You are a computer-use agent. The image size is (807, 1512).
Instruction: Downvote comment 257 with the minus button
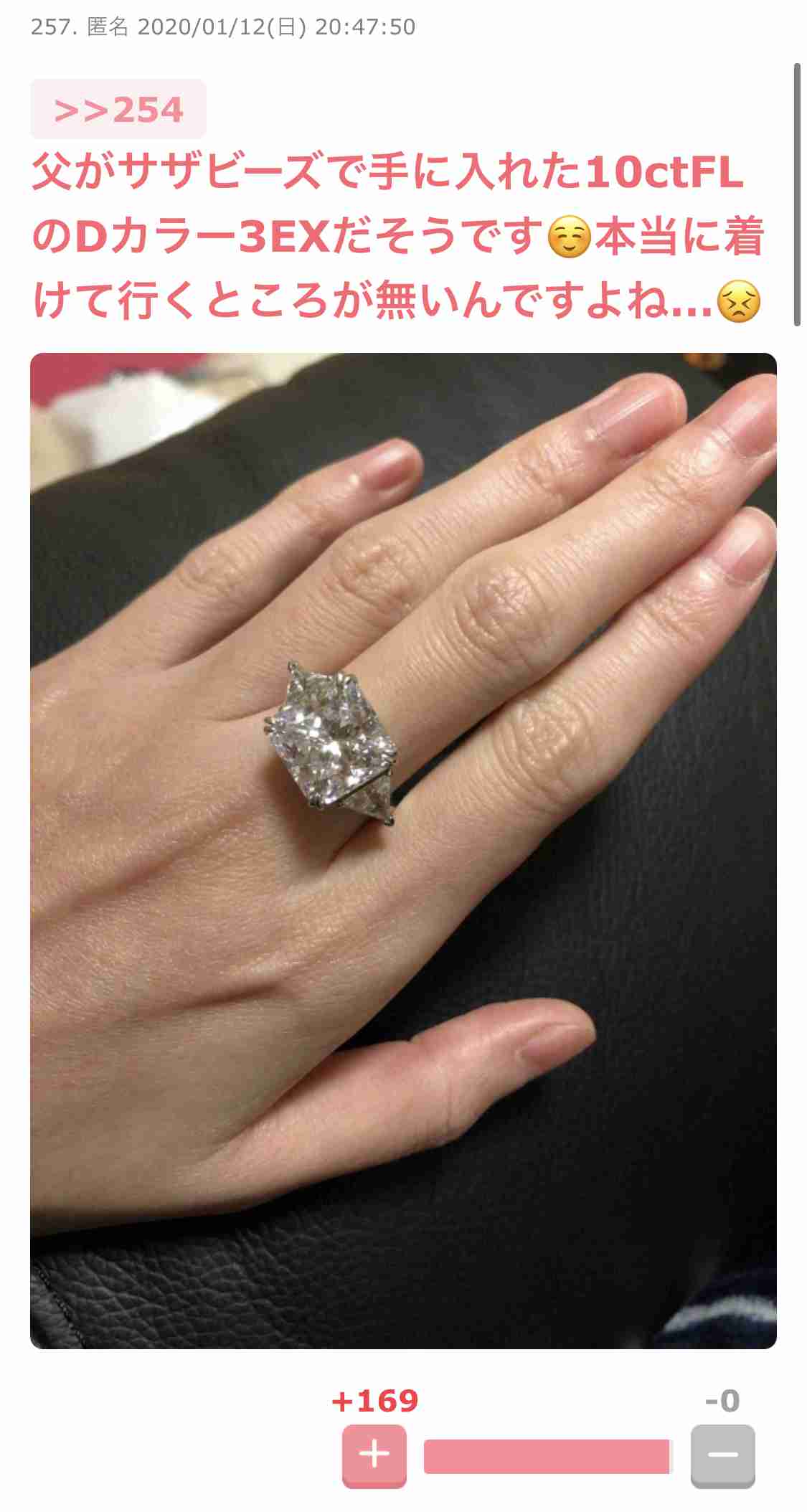pyautogui.click(x=722, y=1455)
